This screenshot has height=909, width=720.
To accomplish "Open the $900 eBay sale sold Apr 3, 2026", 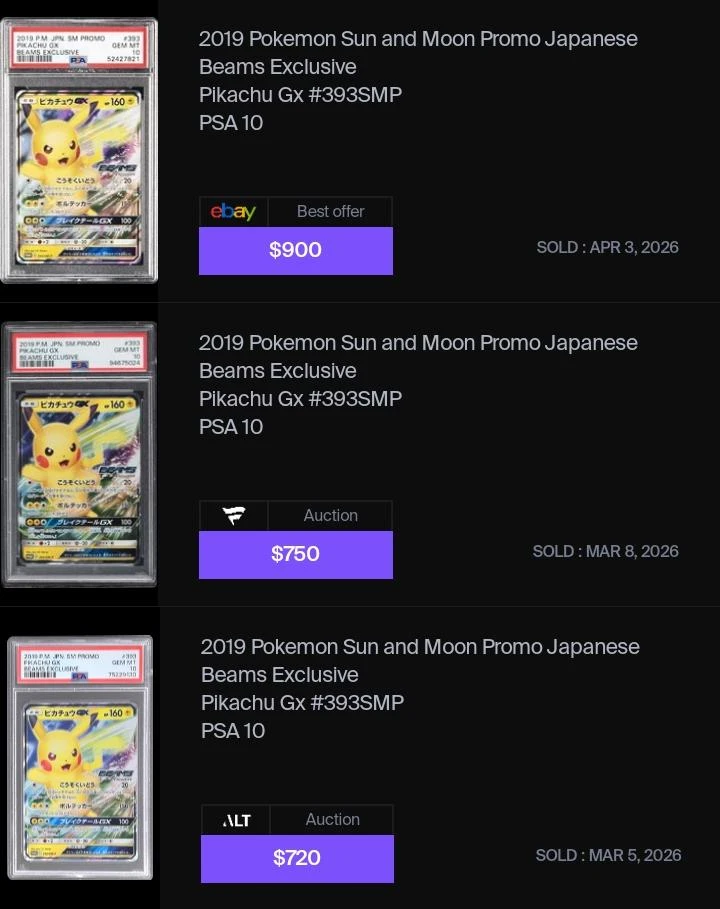I will 418,80.
